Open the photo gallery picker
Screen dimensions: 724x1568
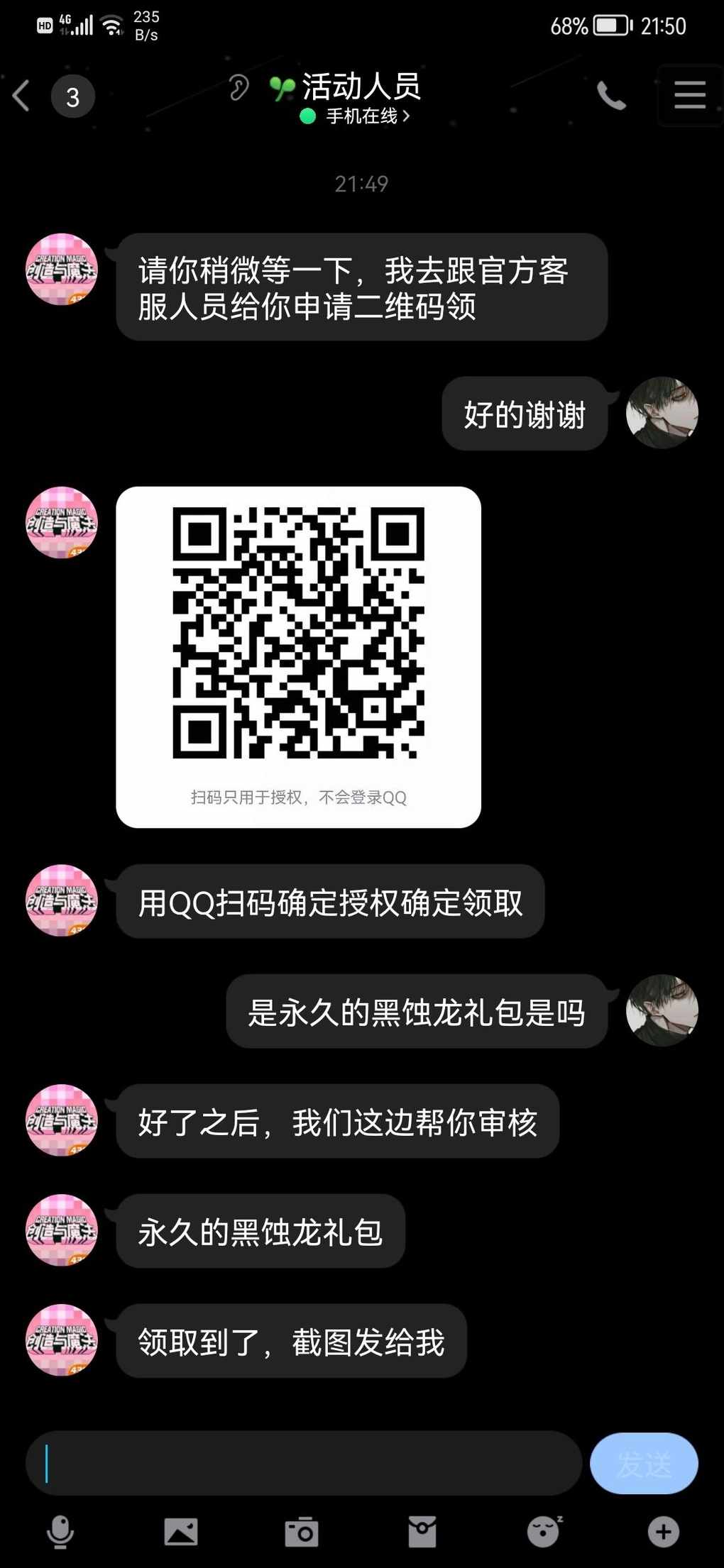181,1532
